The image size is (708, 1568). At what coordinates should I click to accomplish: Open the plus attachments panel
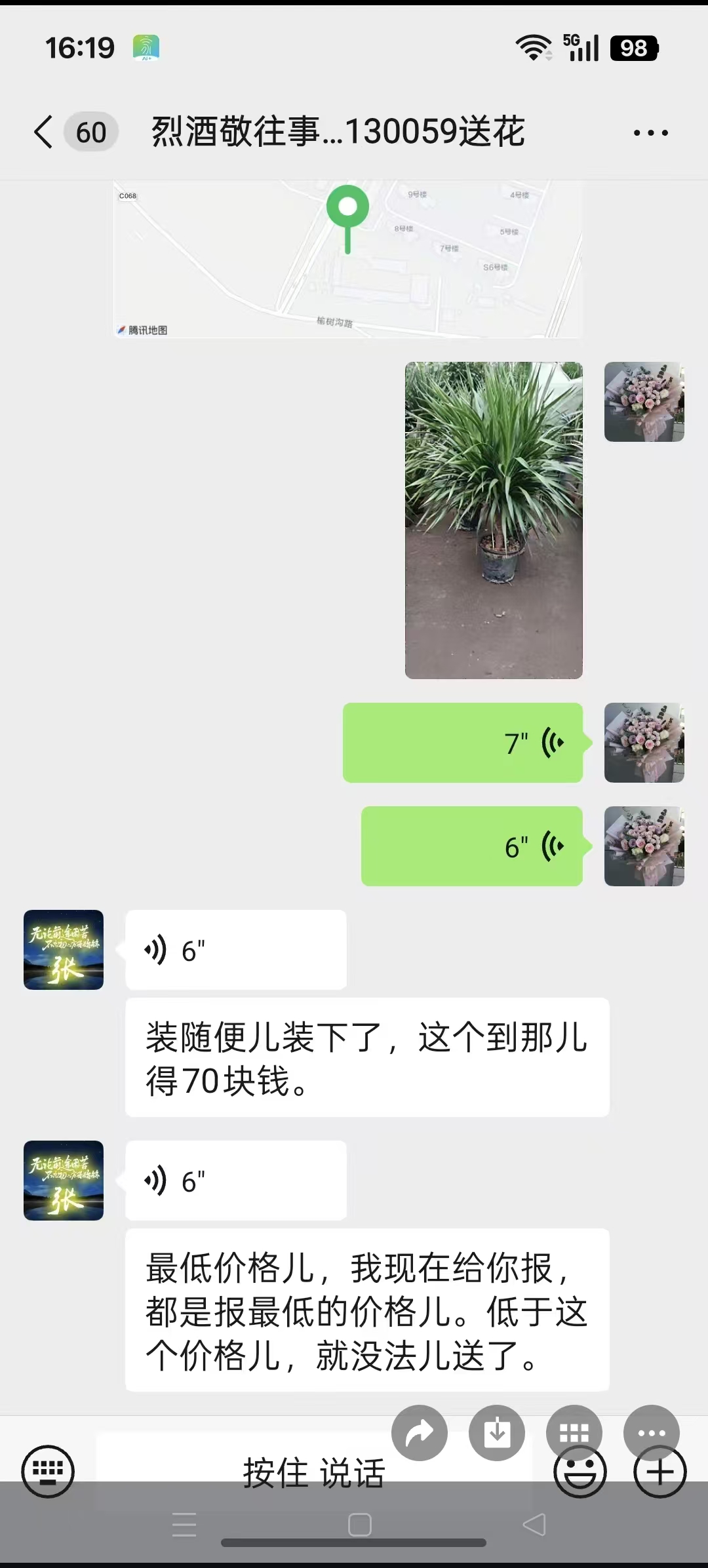(659, 1472)
